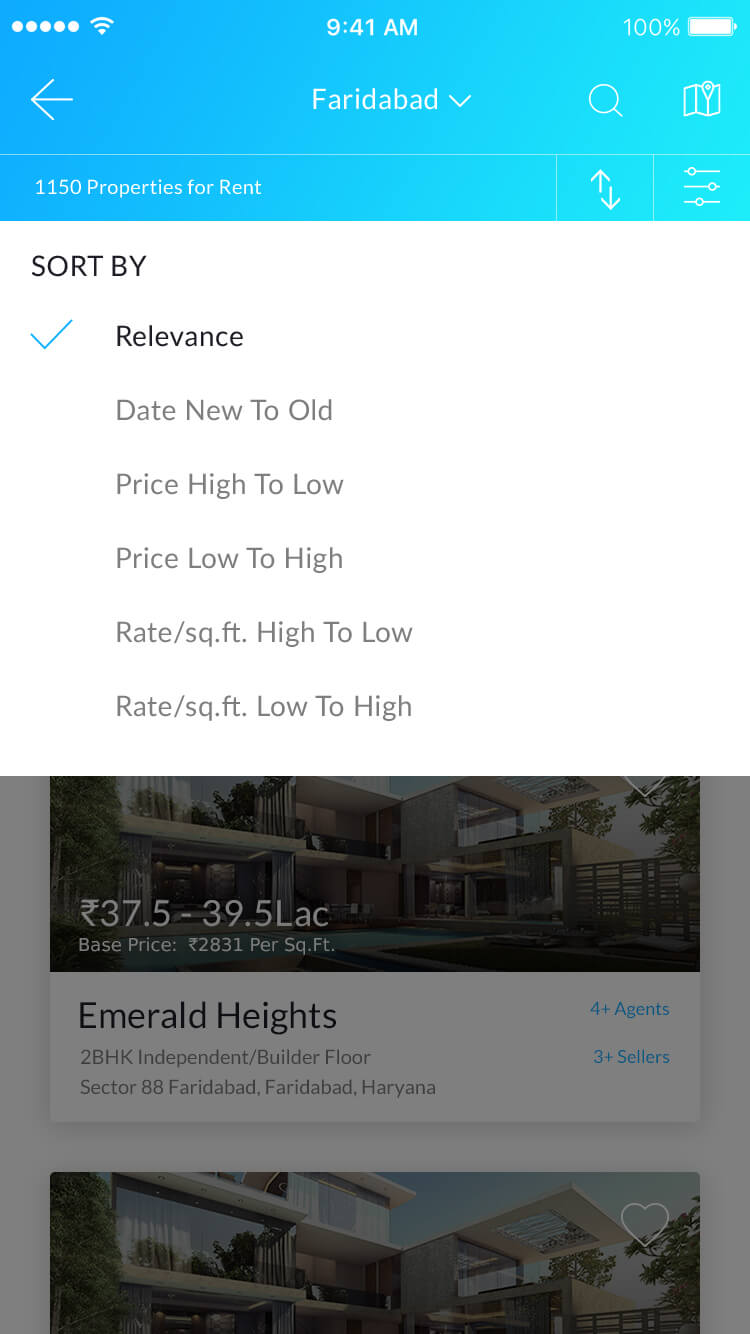The image size is (750, 1334).
Task: Favorite the second property with heart icon
Action: [x=644, y=1223]
